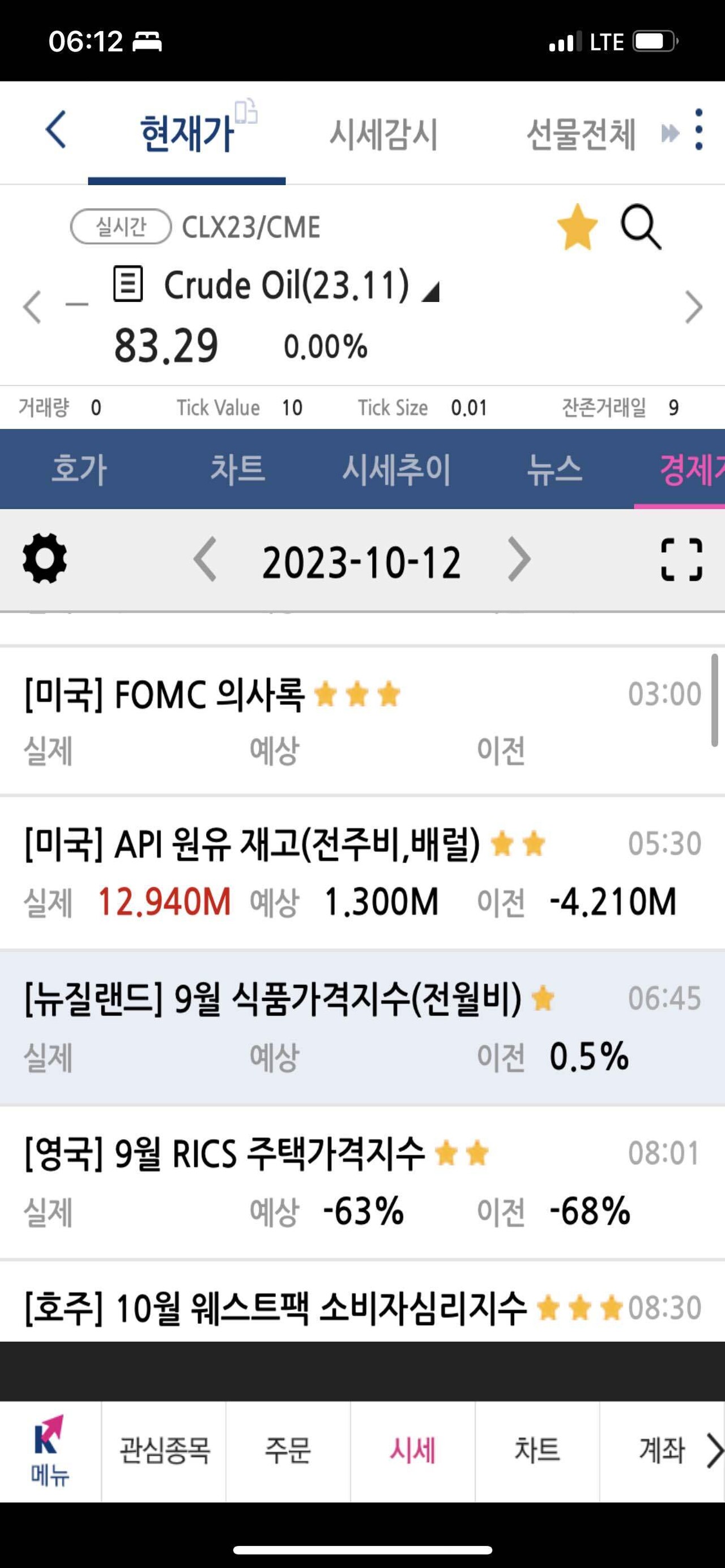Open the 선물전체 tab
725x1568 pixels.
580,134
